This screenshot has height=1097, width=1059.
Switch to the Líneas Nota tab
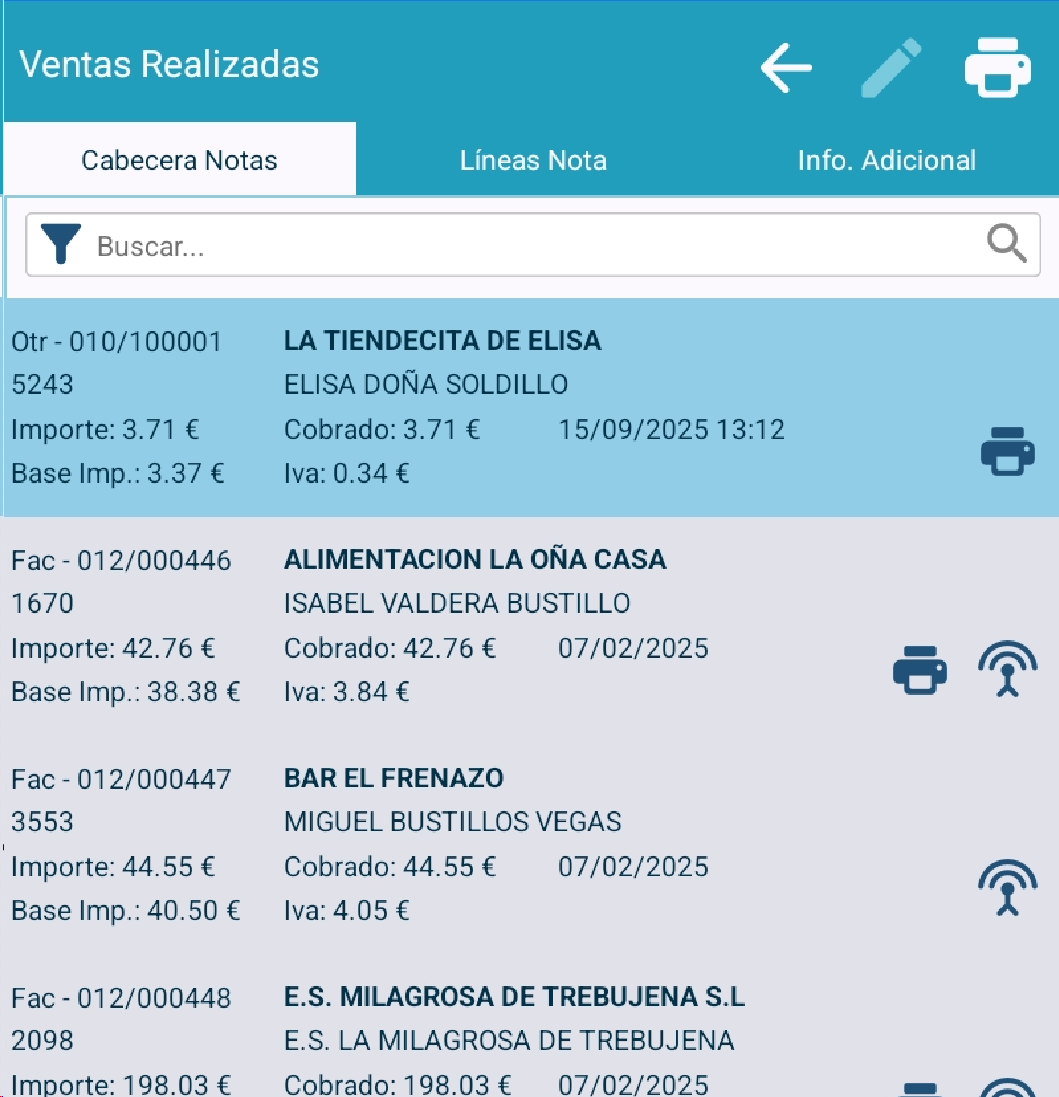[533, 160]
